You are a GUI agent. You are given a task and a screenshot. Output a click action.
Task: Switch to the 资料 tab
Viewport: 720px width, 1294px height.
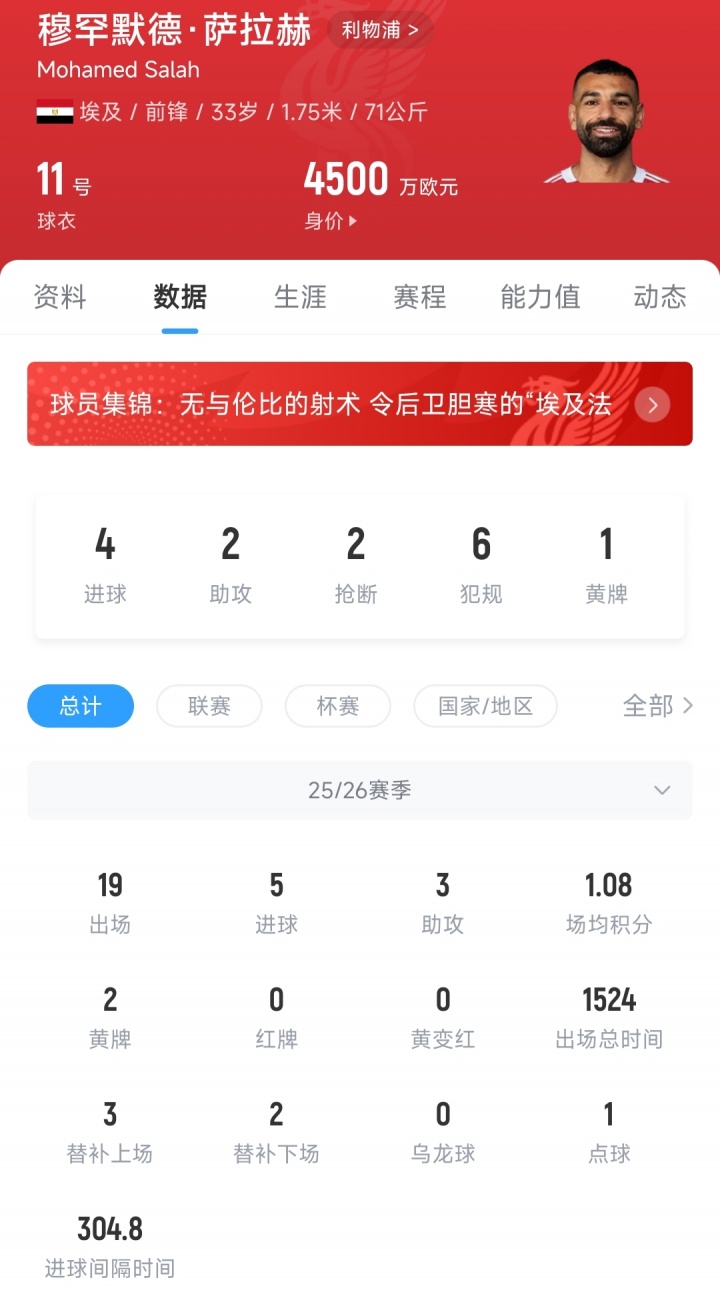coord(60,297)
